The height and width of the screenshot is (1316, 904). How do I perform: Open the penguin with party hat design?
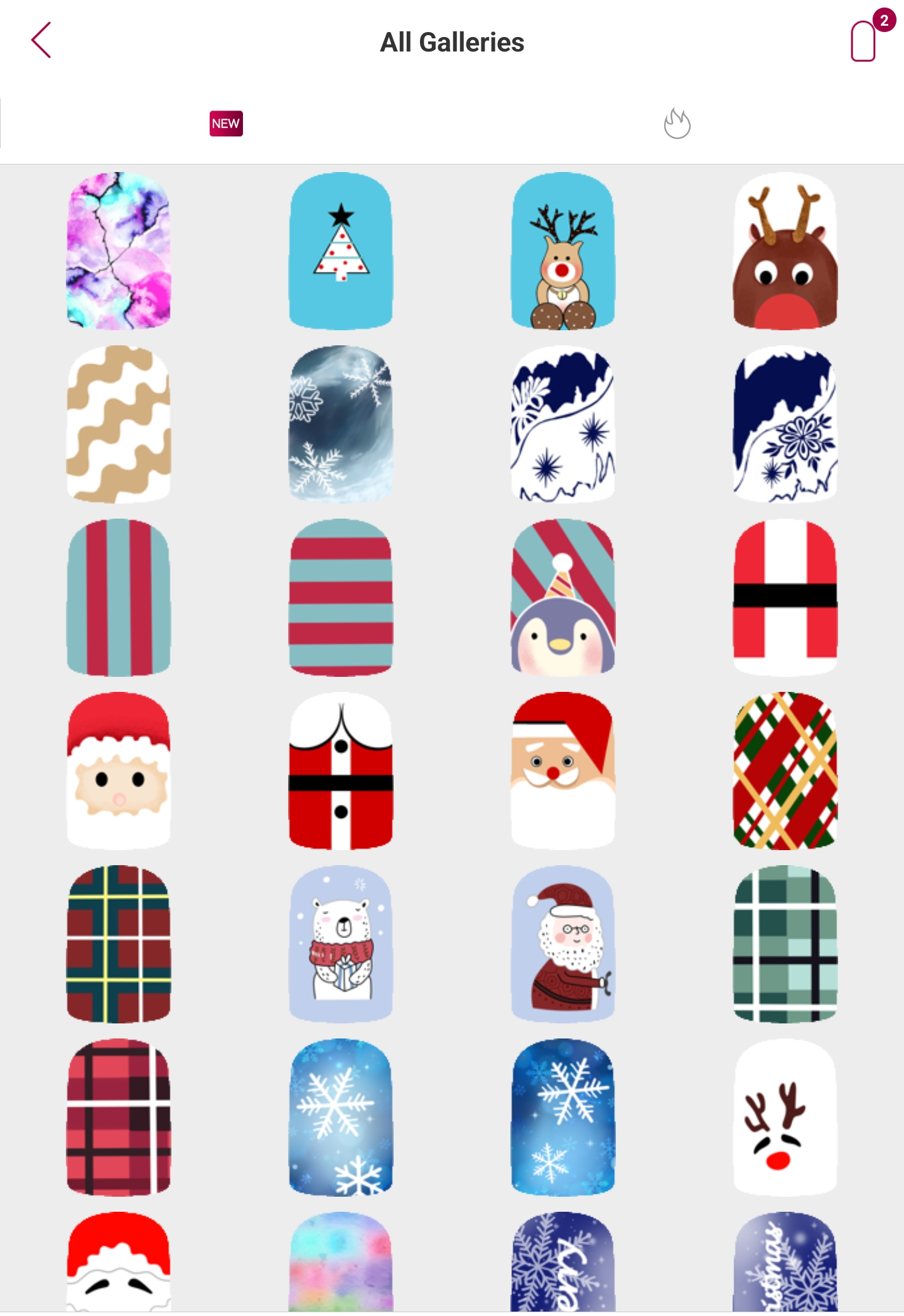(563, 597)
